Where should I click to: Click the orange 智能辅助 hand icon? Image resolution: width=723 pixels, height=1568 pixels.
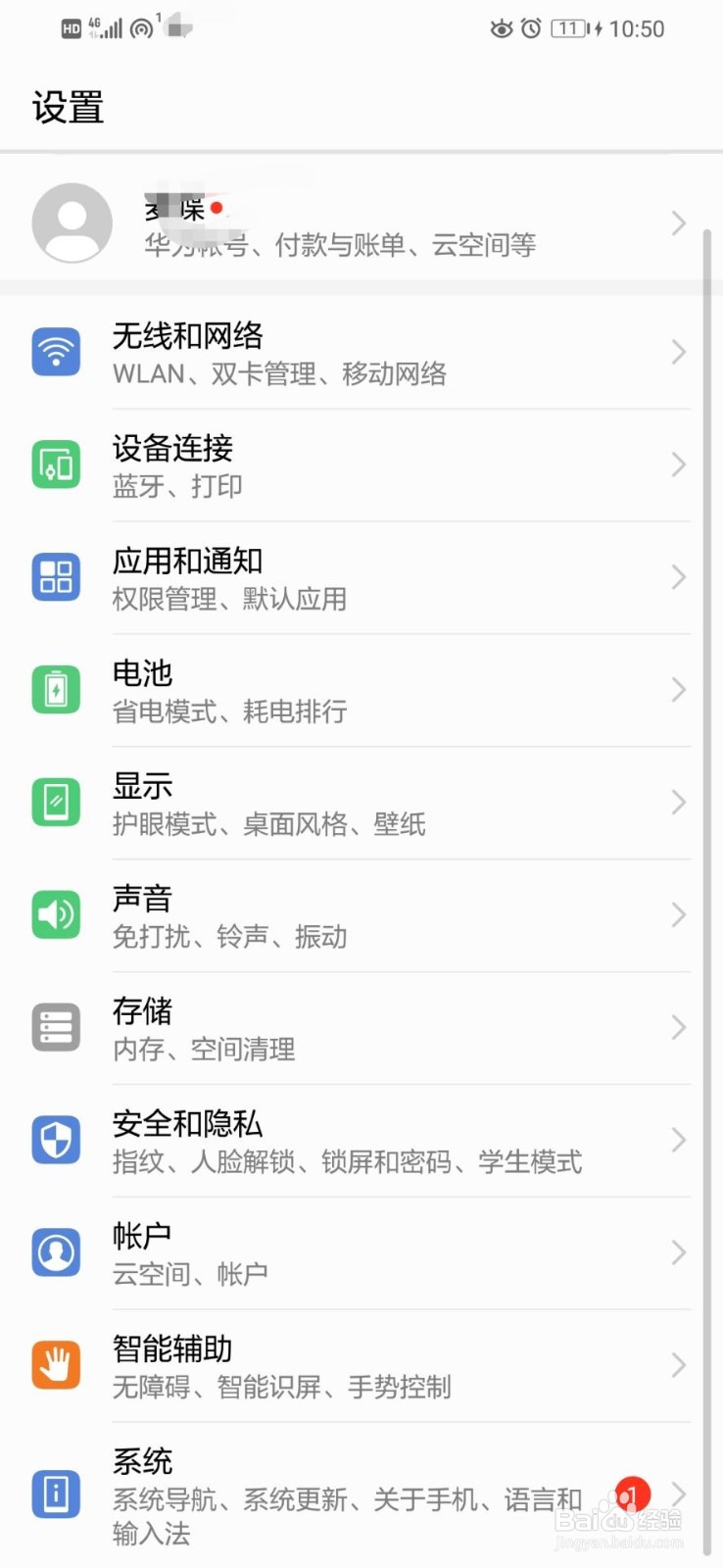tap(56, 1364)
